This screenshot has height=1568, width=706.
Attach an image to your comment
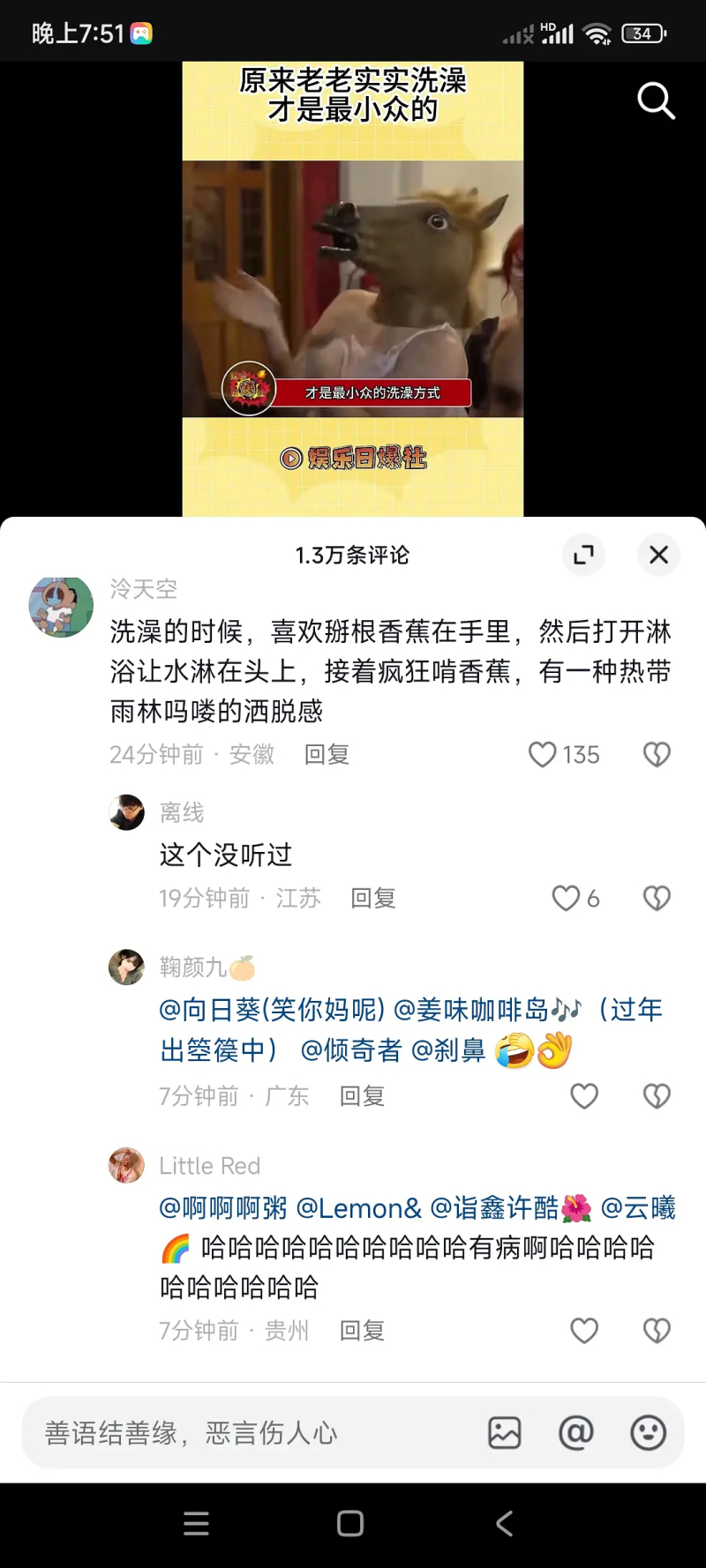tap(505, 1433)
